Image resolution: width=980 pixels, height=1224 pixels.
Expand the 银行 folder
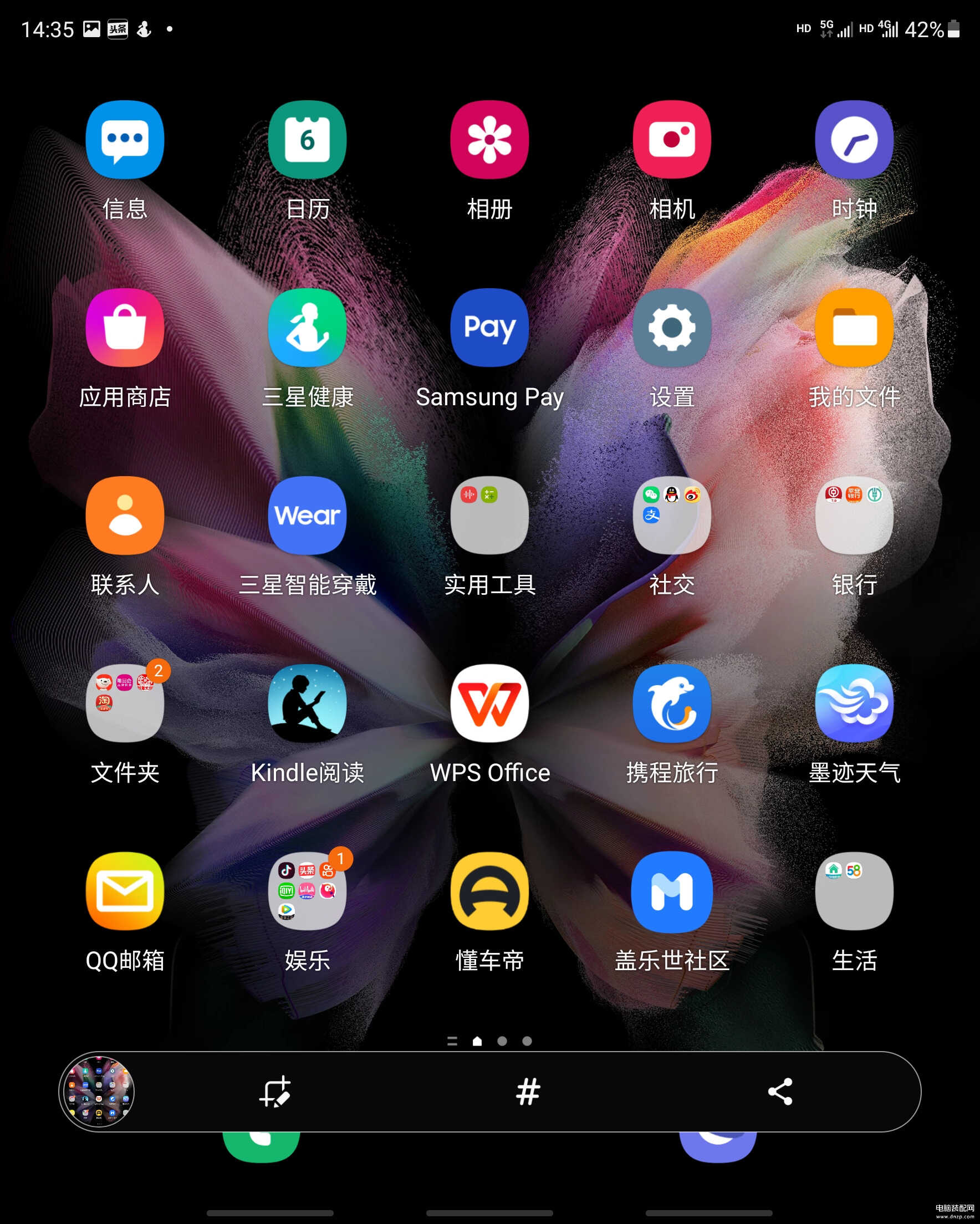(854, 516)
